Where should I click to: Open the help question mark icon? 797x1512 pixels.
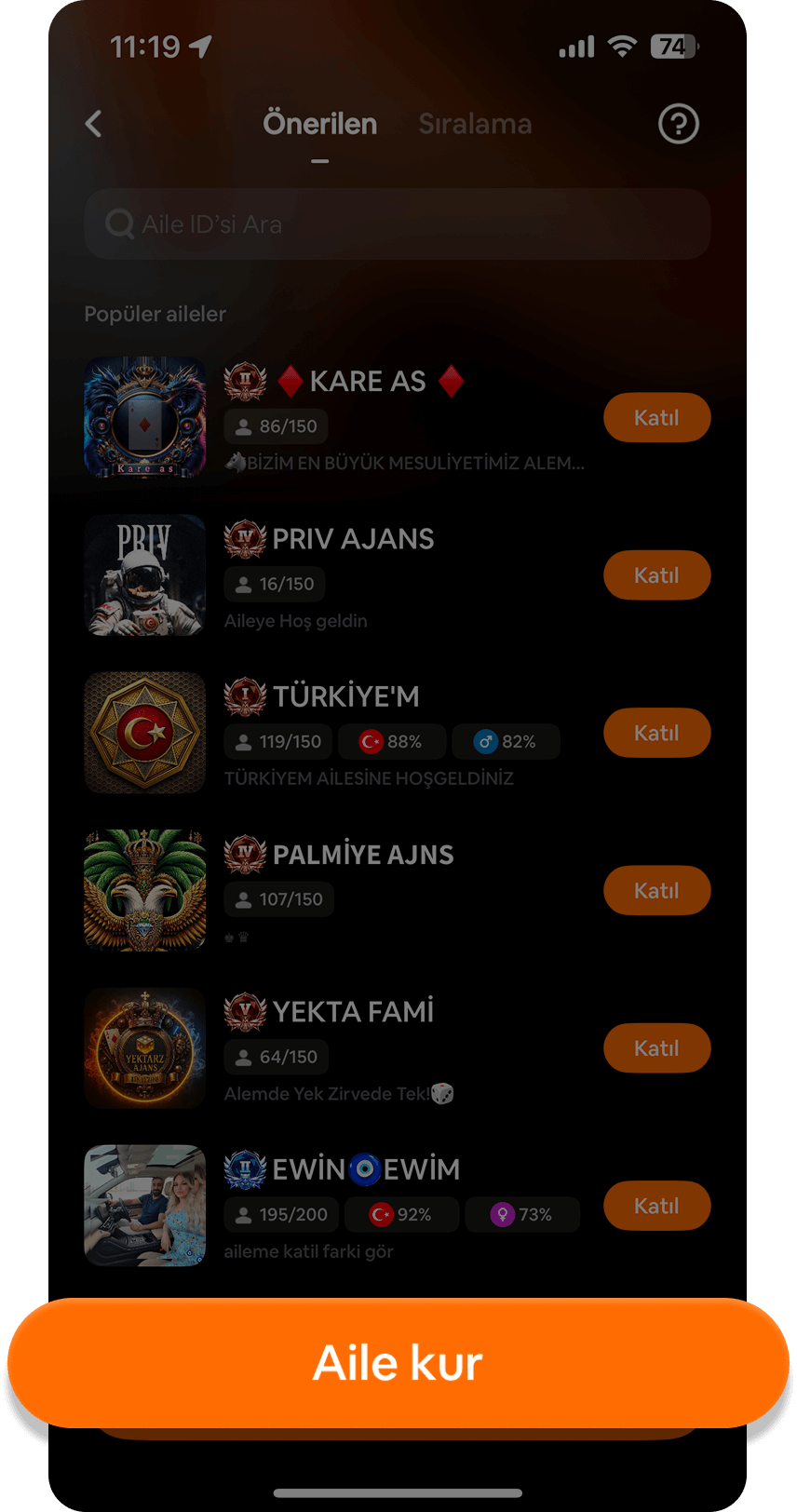pyautogui.click(x=678, y=124)
